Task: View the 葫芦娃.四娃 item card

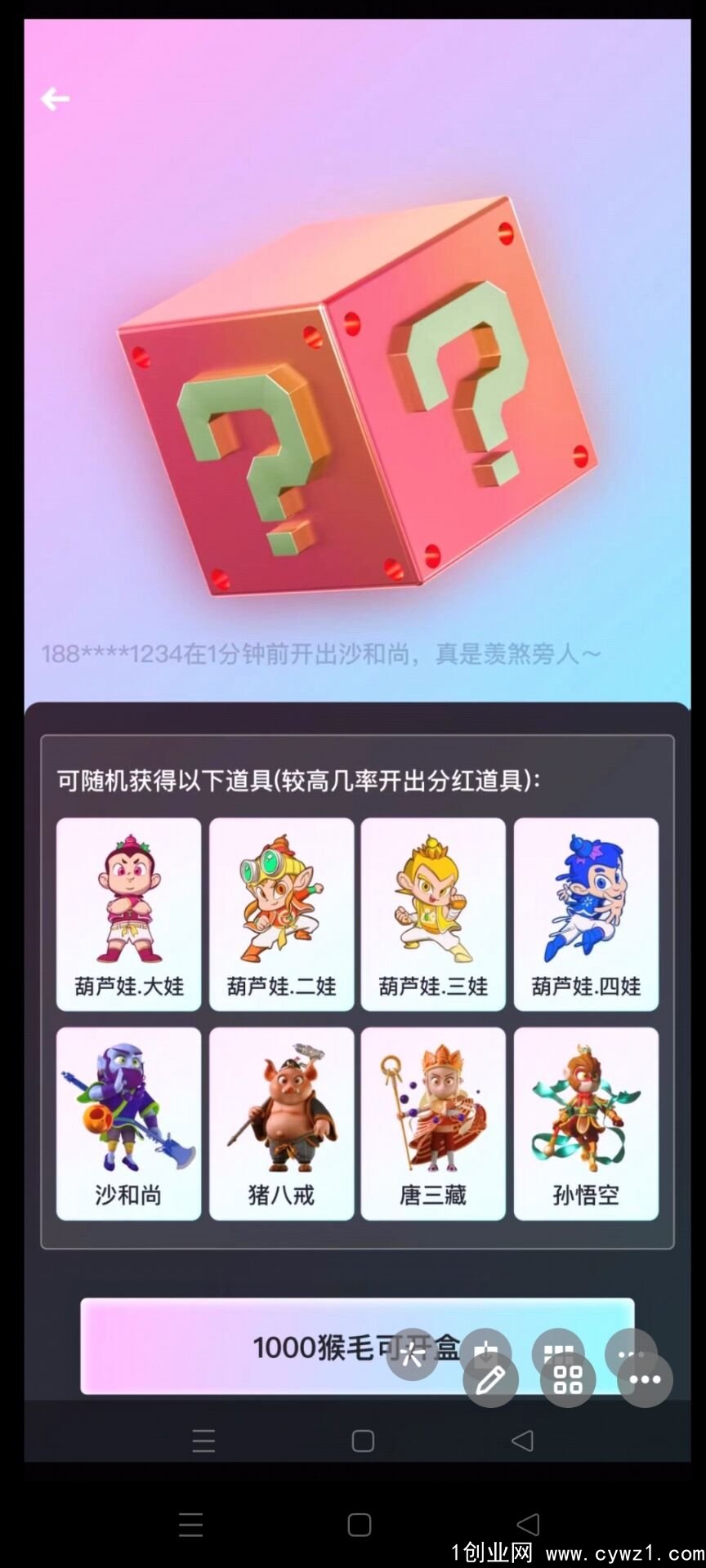Action: (x=586, y=915)
